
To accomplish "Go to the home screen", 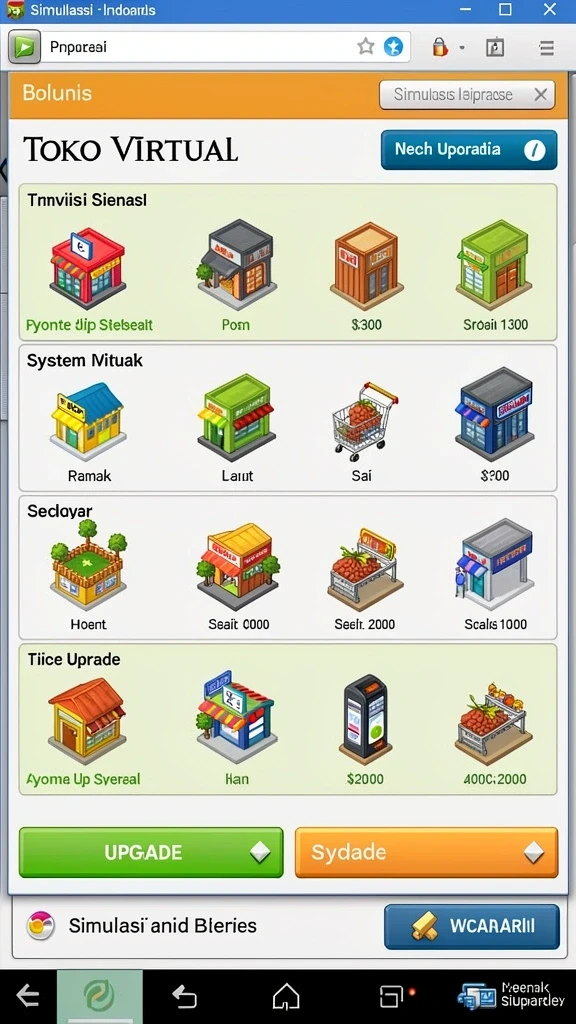I will [286, 996].
